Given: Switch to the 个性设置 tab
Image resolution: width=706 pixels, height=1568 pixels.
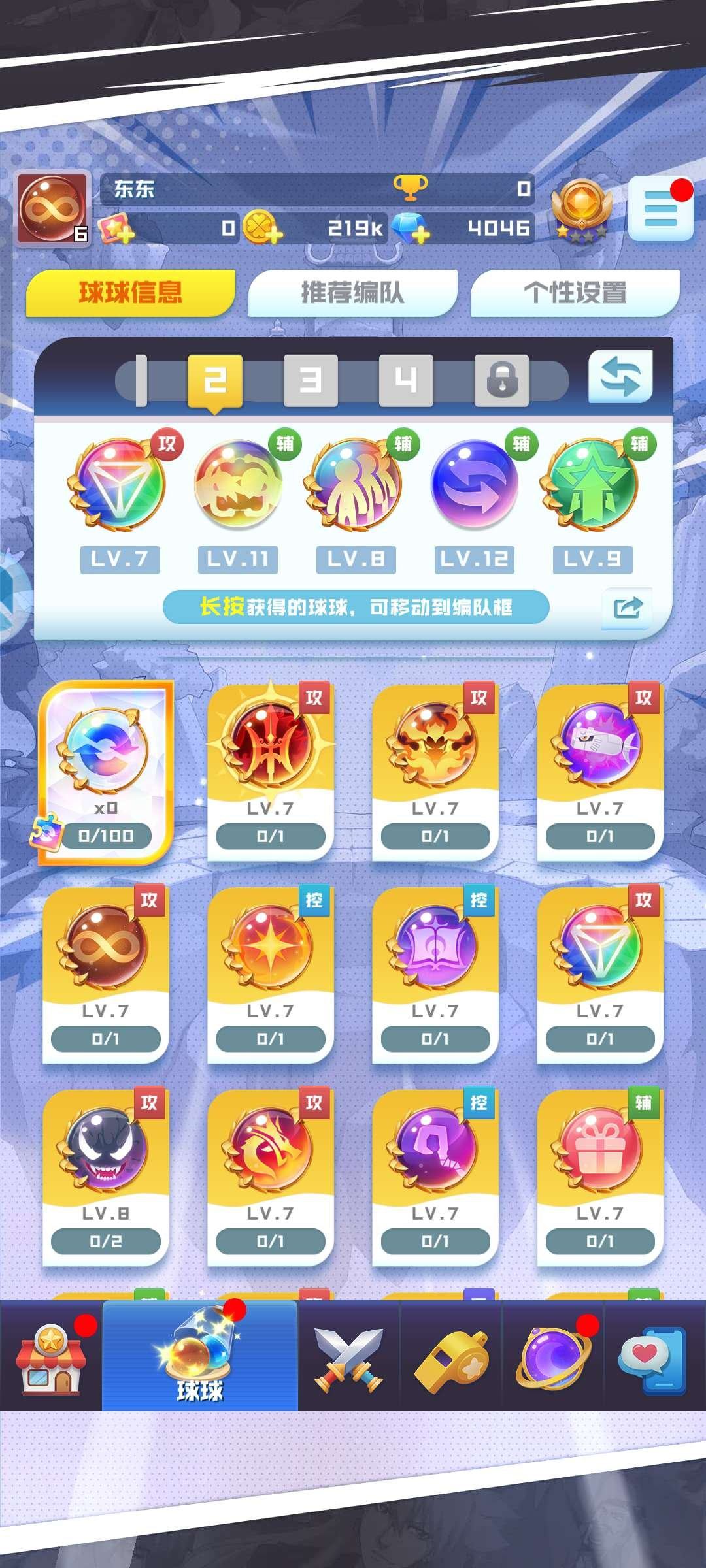Looking at the screenshot, I should [575, 293].
